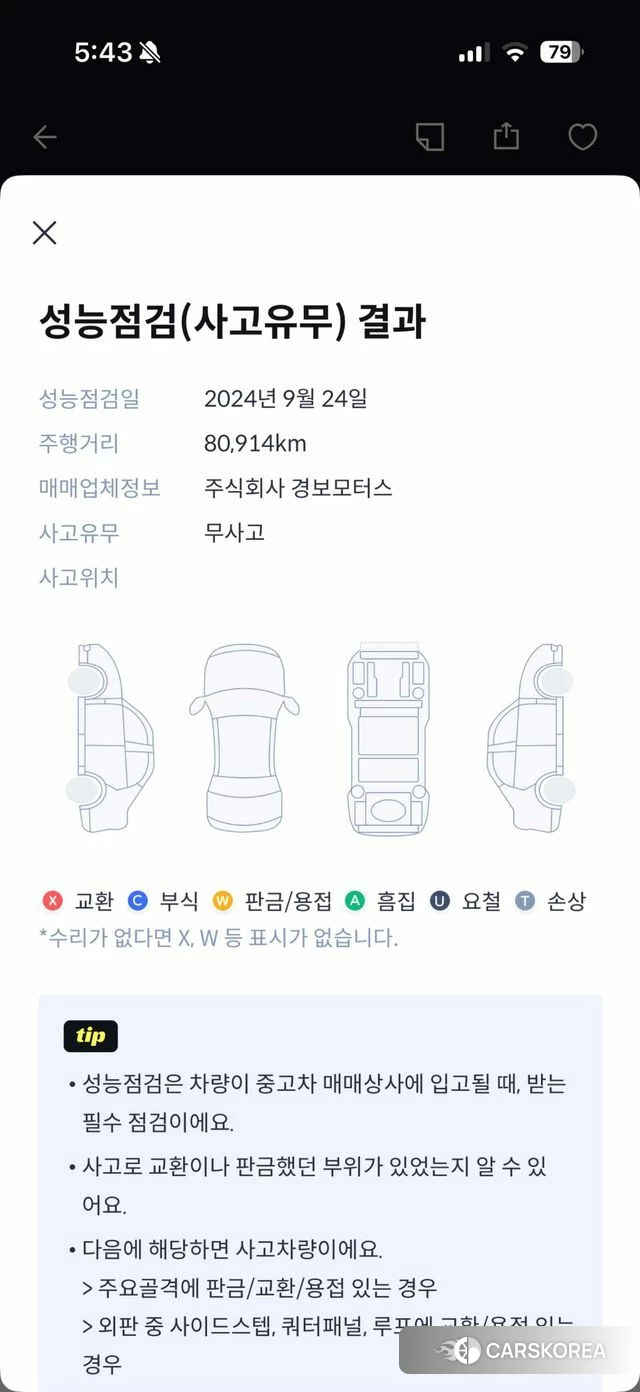The height and width of the screenshot is (1392, 640).
Task: Go back with the top arrow
Action: 45,137
